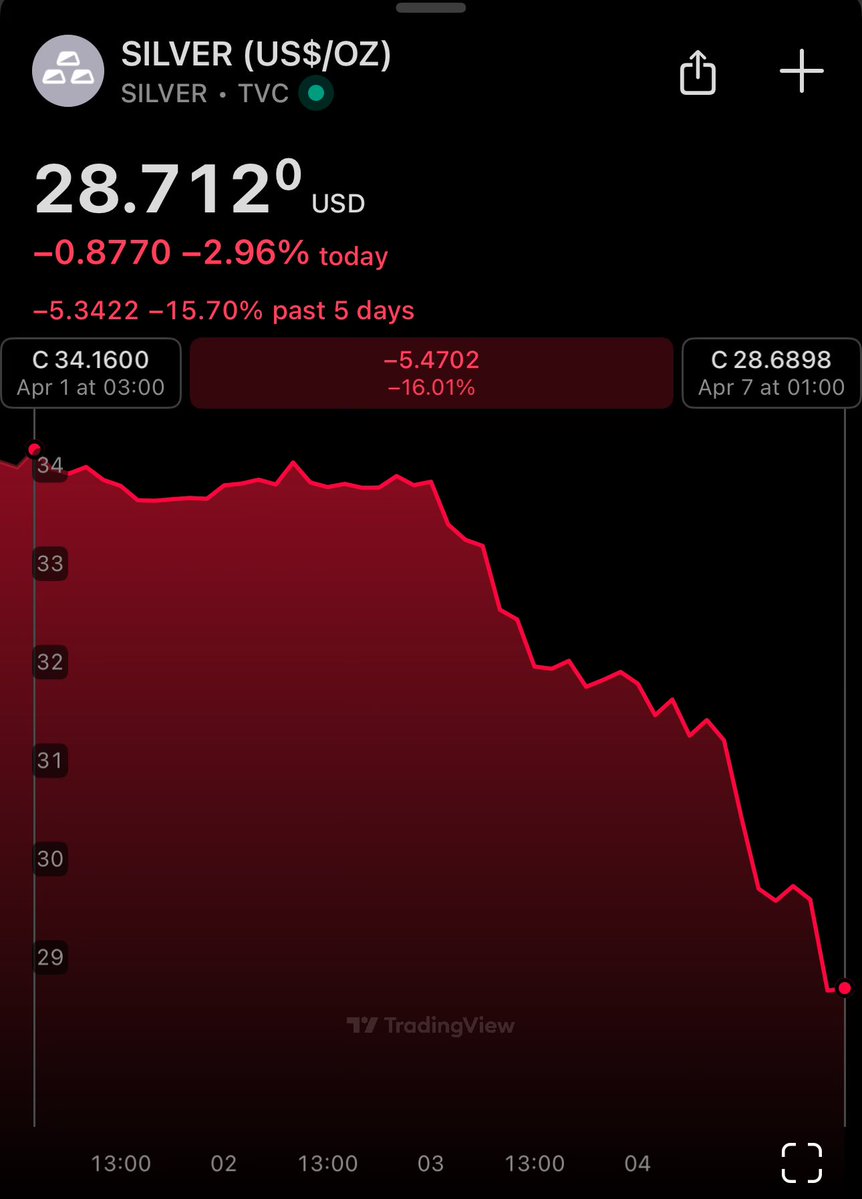The image size is (862, 1199).
Task: Add SILVER to watchlist with plus icon
Action: pyautogui.click(x=801, y=73)
